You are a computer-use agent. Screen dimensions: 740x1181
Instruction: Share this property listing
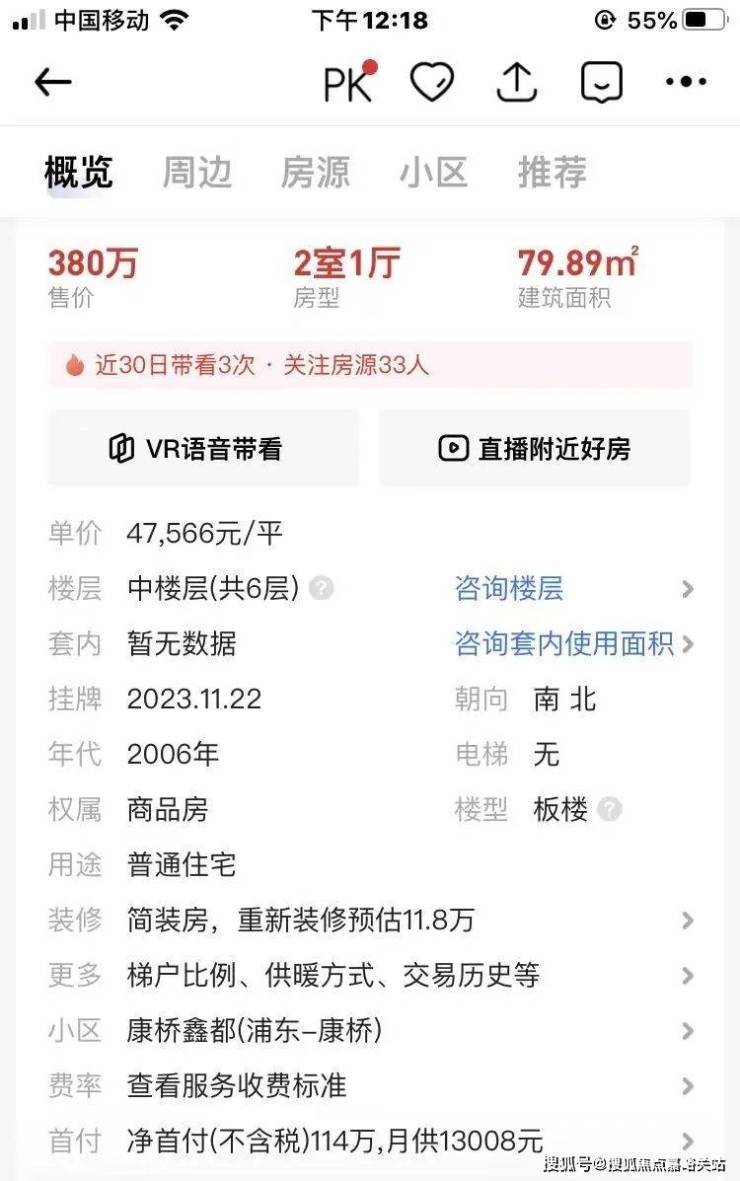point(516,82)
